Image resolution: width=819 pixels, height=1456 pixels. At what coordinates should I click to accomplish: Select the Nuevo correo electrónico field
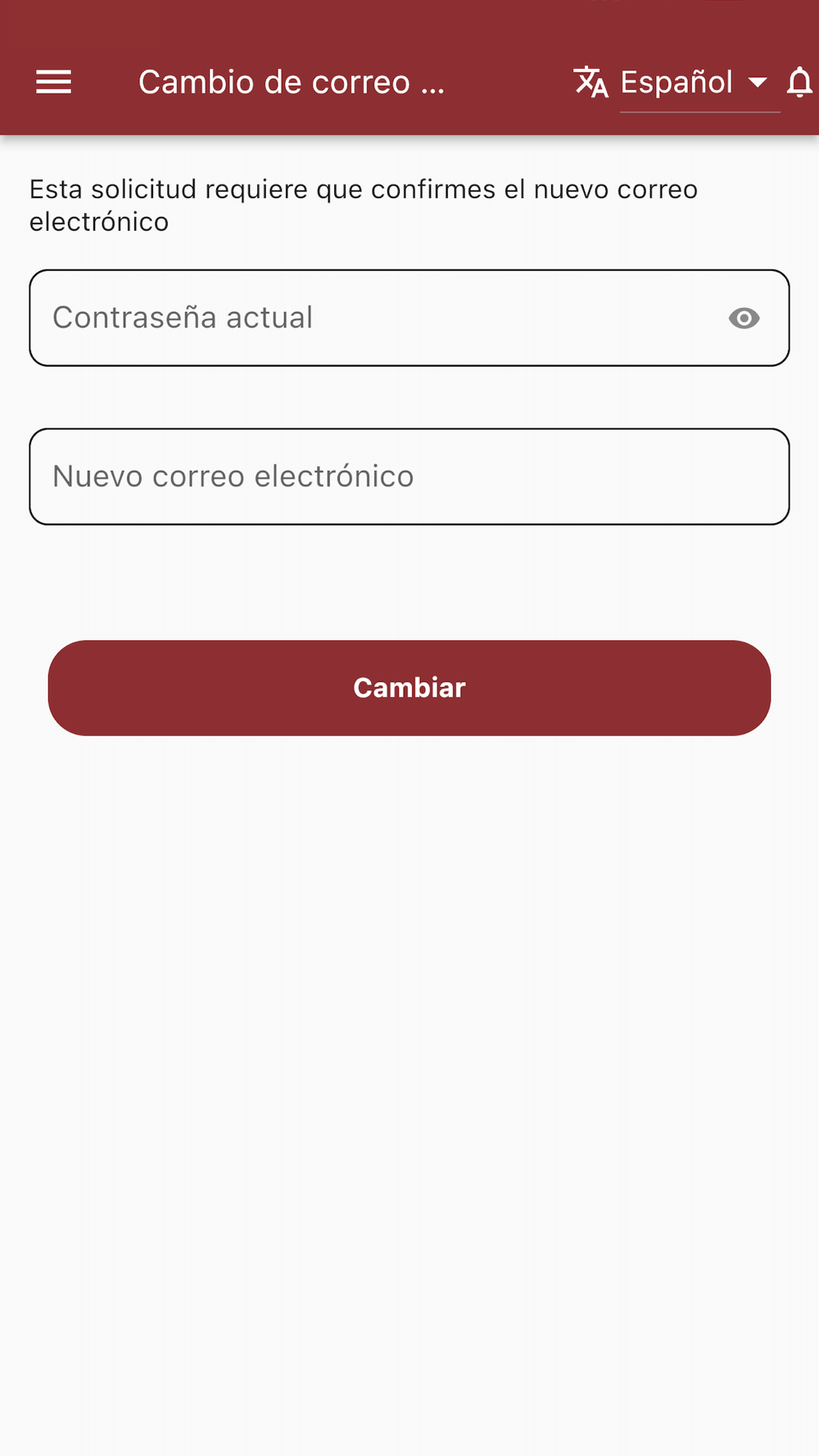[409, 477]
